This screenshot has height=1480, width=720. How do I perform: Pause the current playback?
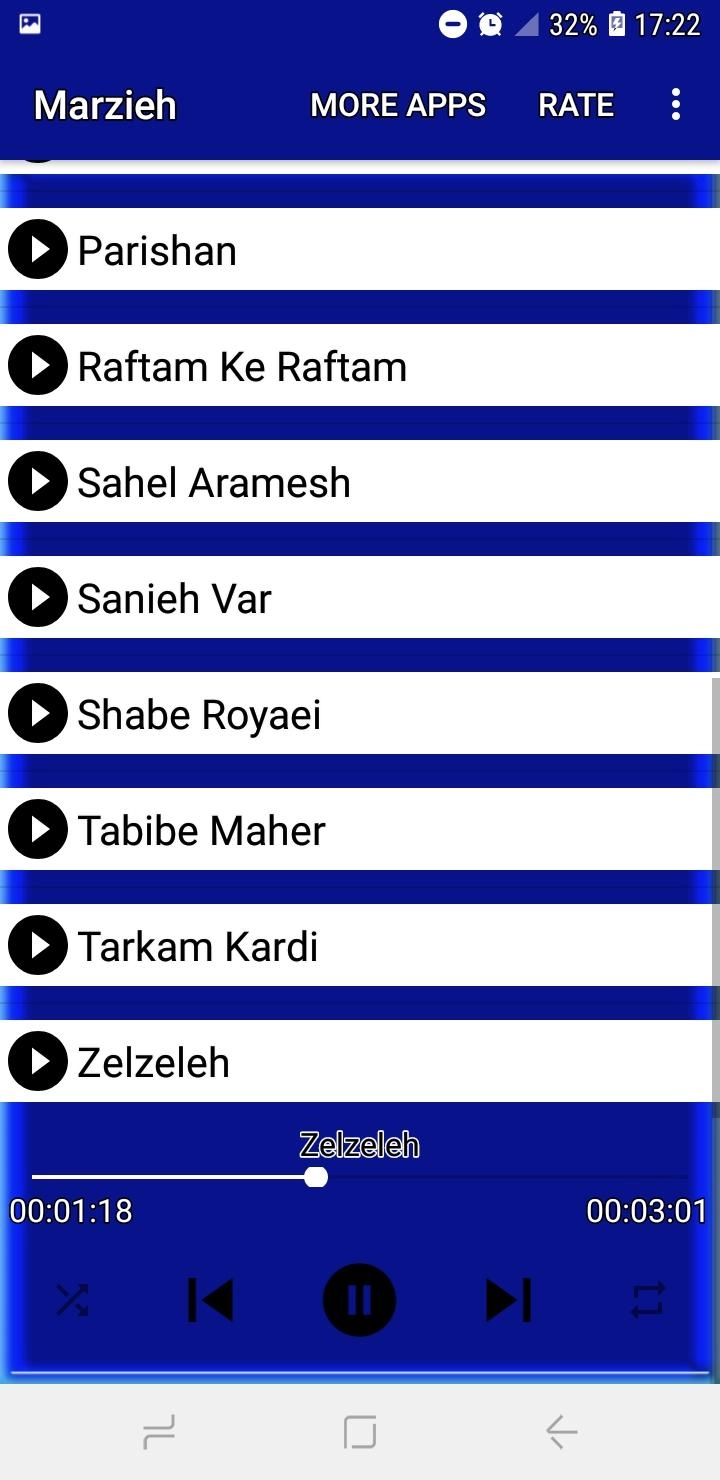click(x=359, y=1300)
